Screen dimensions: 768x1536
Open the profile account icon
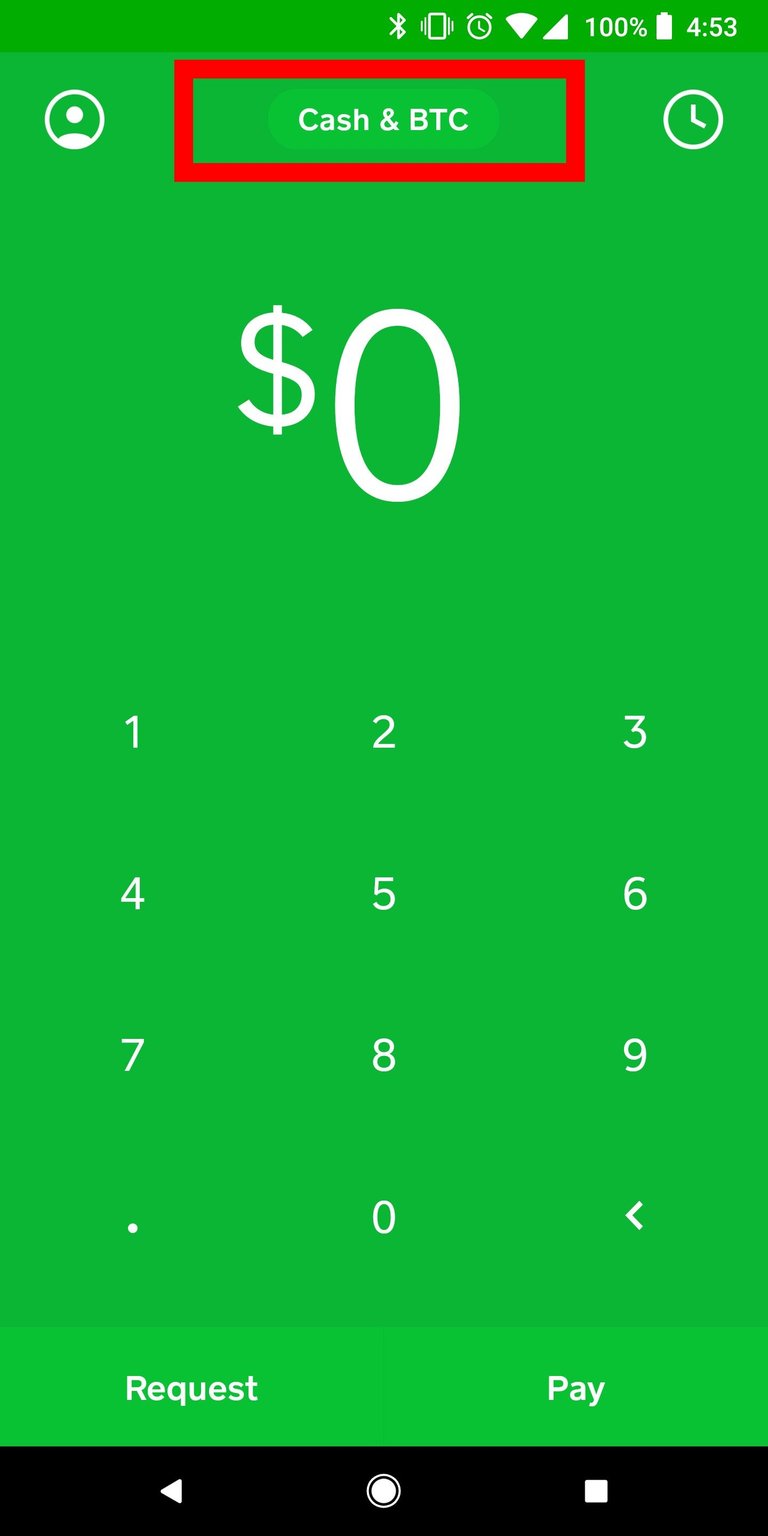(75, 120)
